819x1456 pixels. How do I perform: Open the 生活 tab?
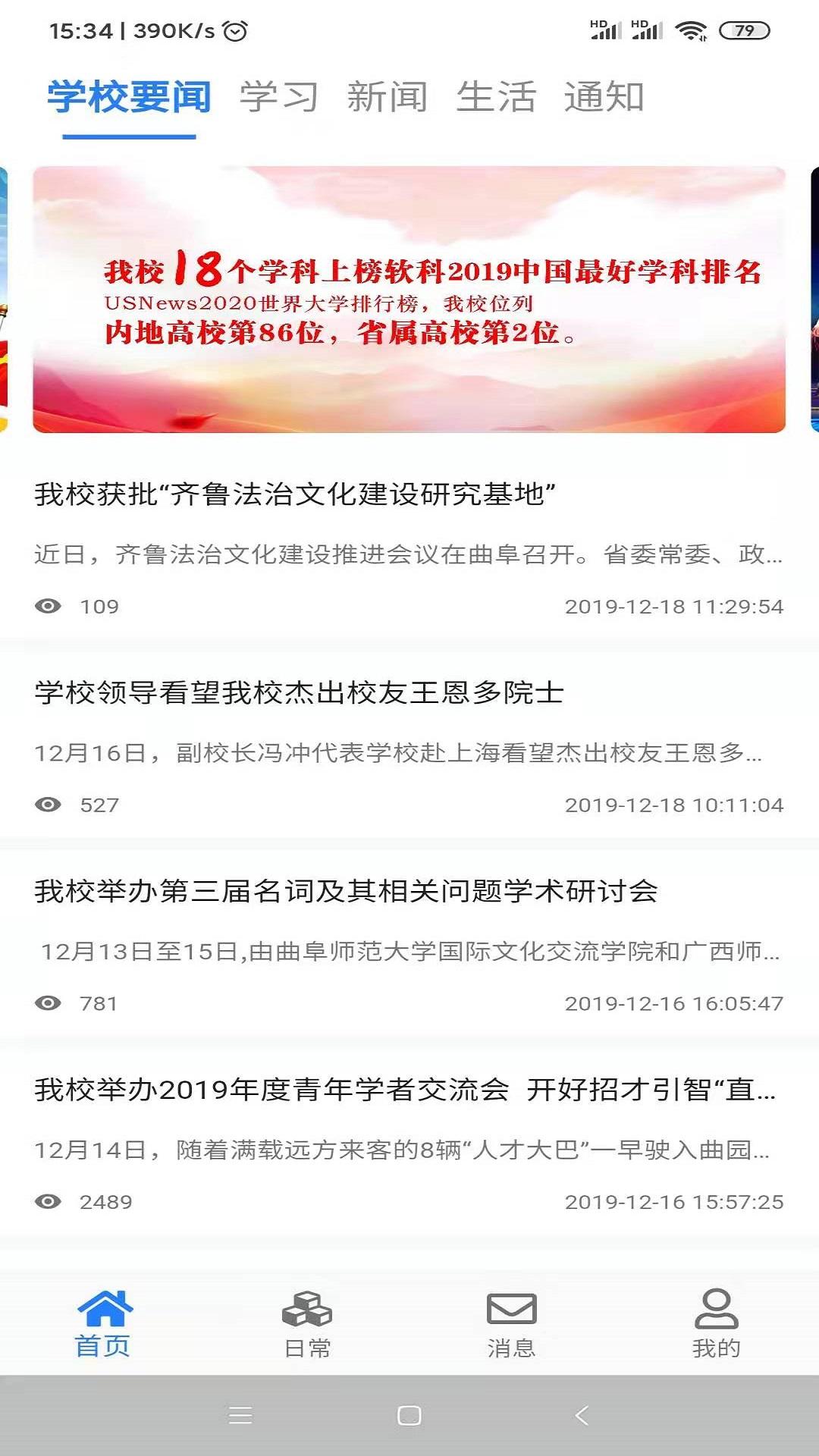pos(496,97)
